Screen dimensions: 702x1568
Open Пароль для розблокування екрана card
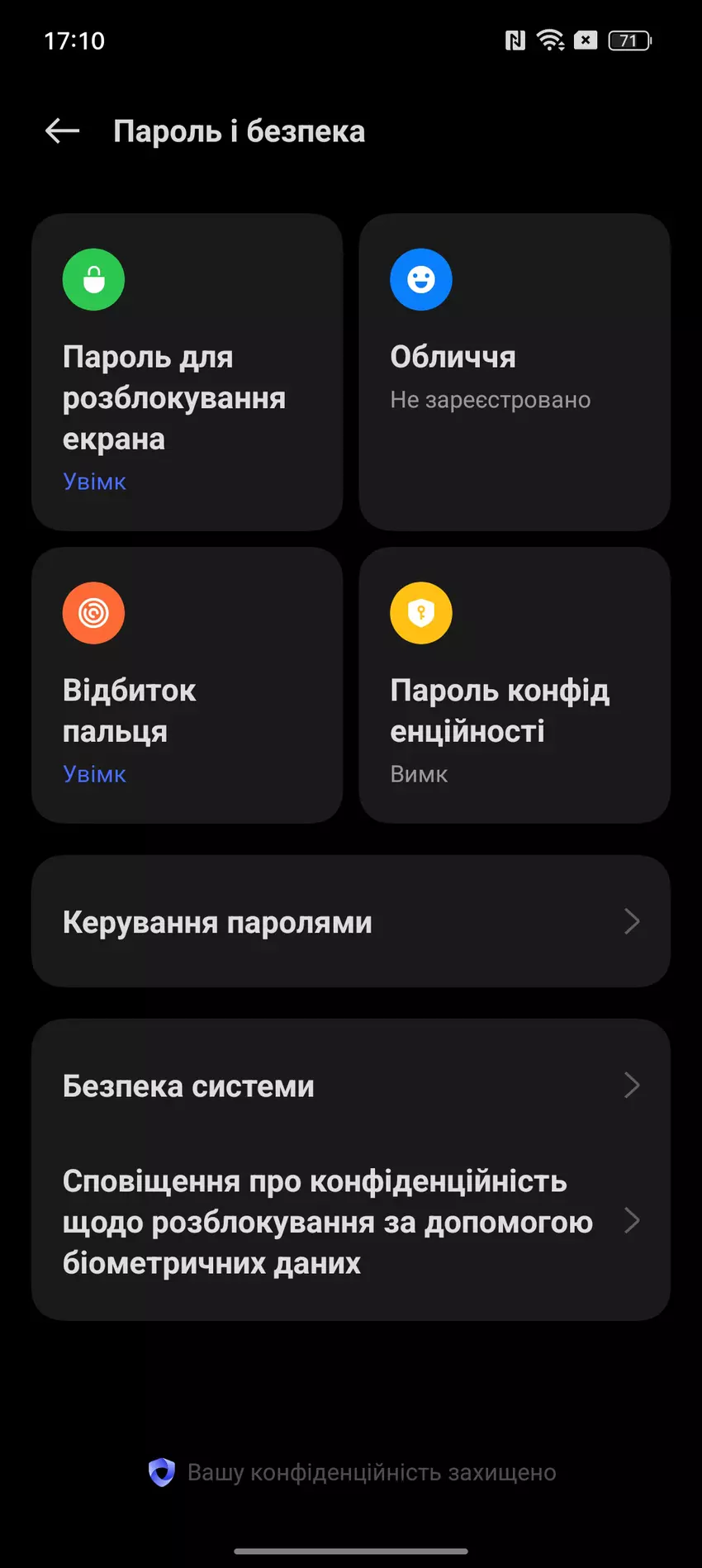pyautogui.click(x=187, y=372)
